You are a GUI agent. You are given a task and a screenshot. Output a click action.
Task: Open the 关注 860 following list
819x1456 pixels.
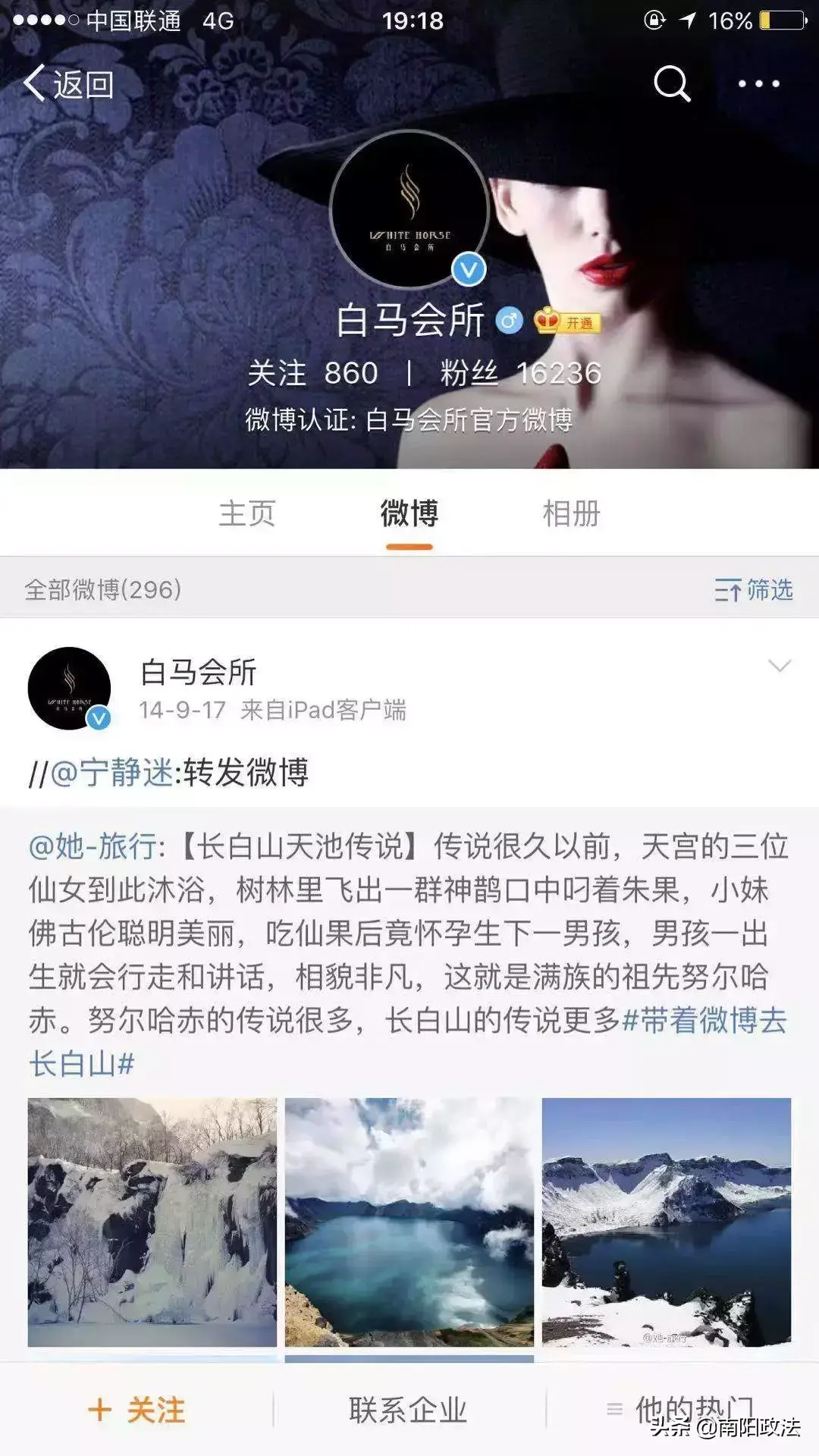point(312,373)
